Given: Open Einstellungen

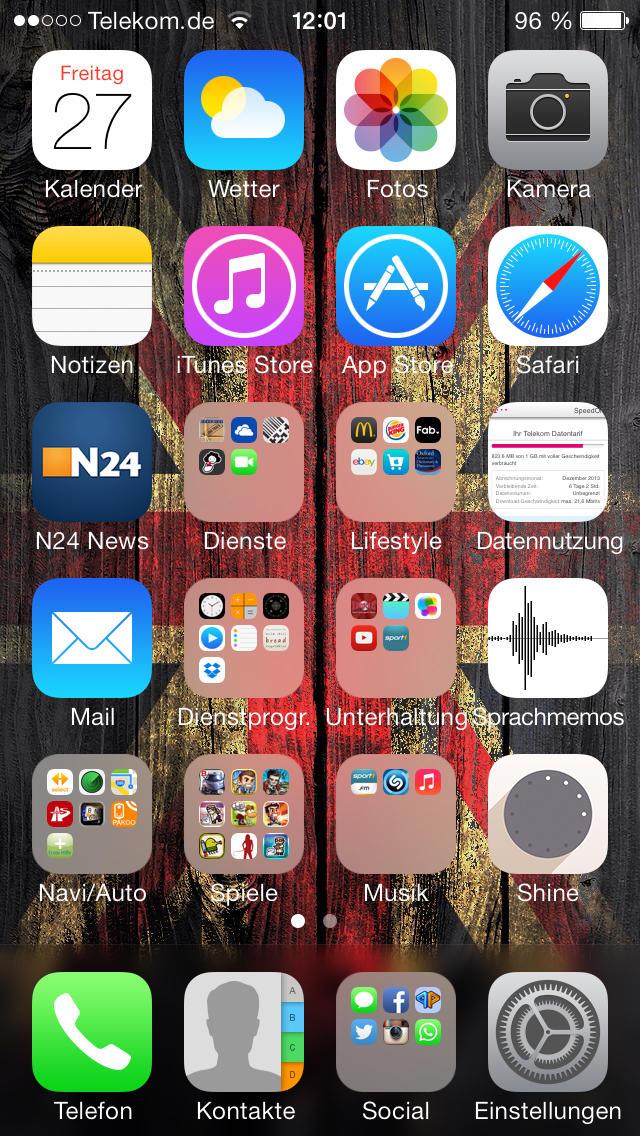Looking at the screenshot, I should tap(548, 1032).
